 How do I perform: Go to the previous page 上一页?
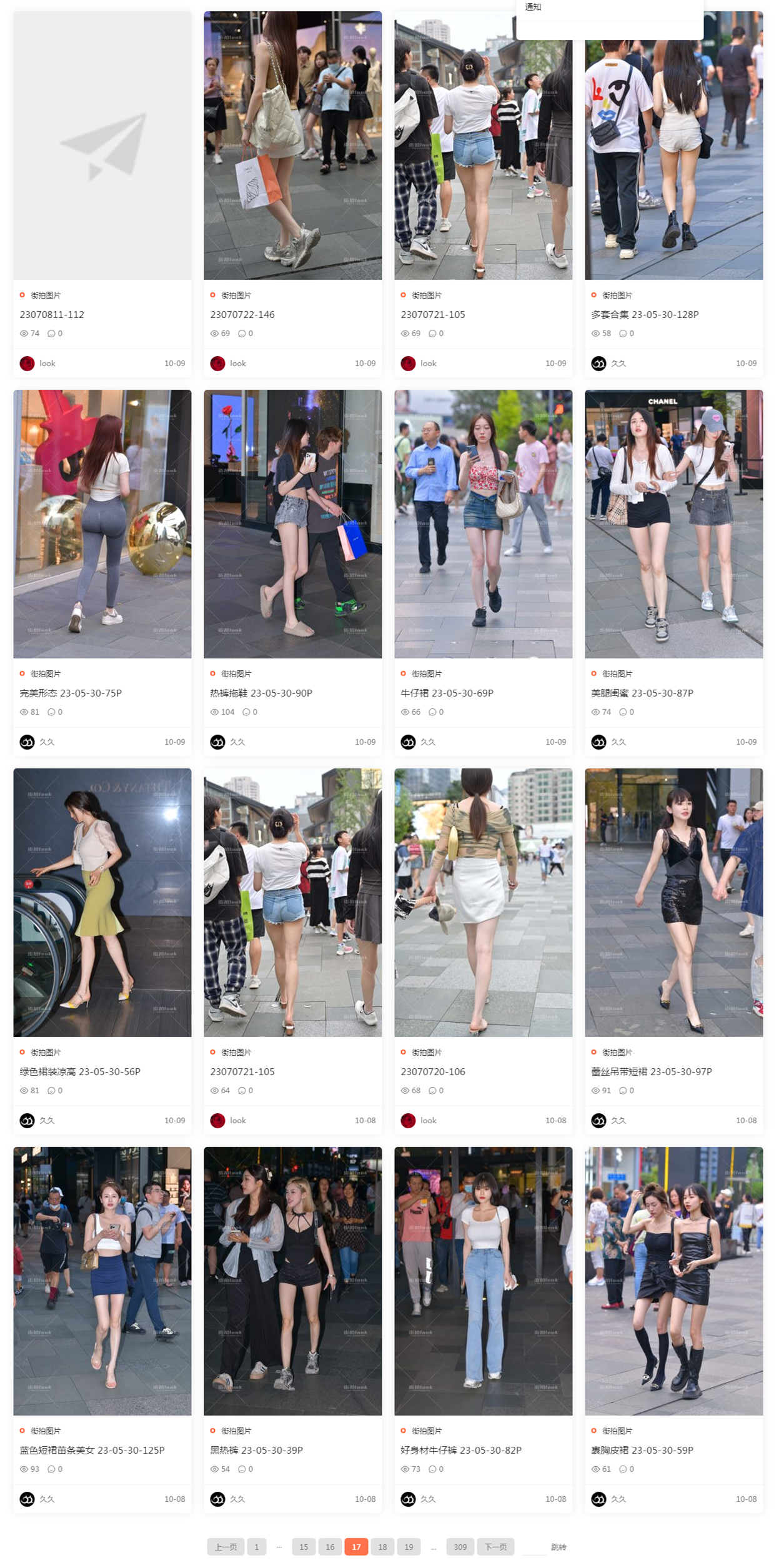226,1547
